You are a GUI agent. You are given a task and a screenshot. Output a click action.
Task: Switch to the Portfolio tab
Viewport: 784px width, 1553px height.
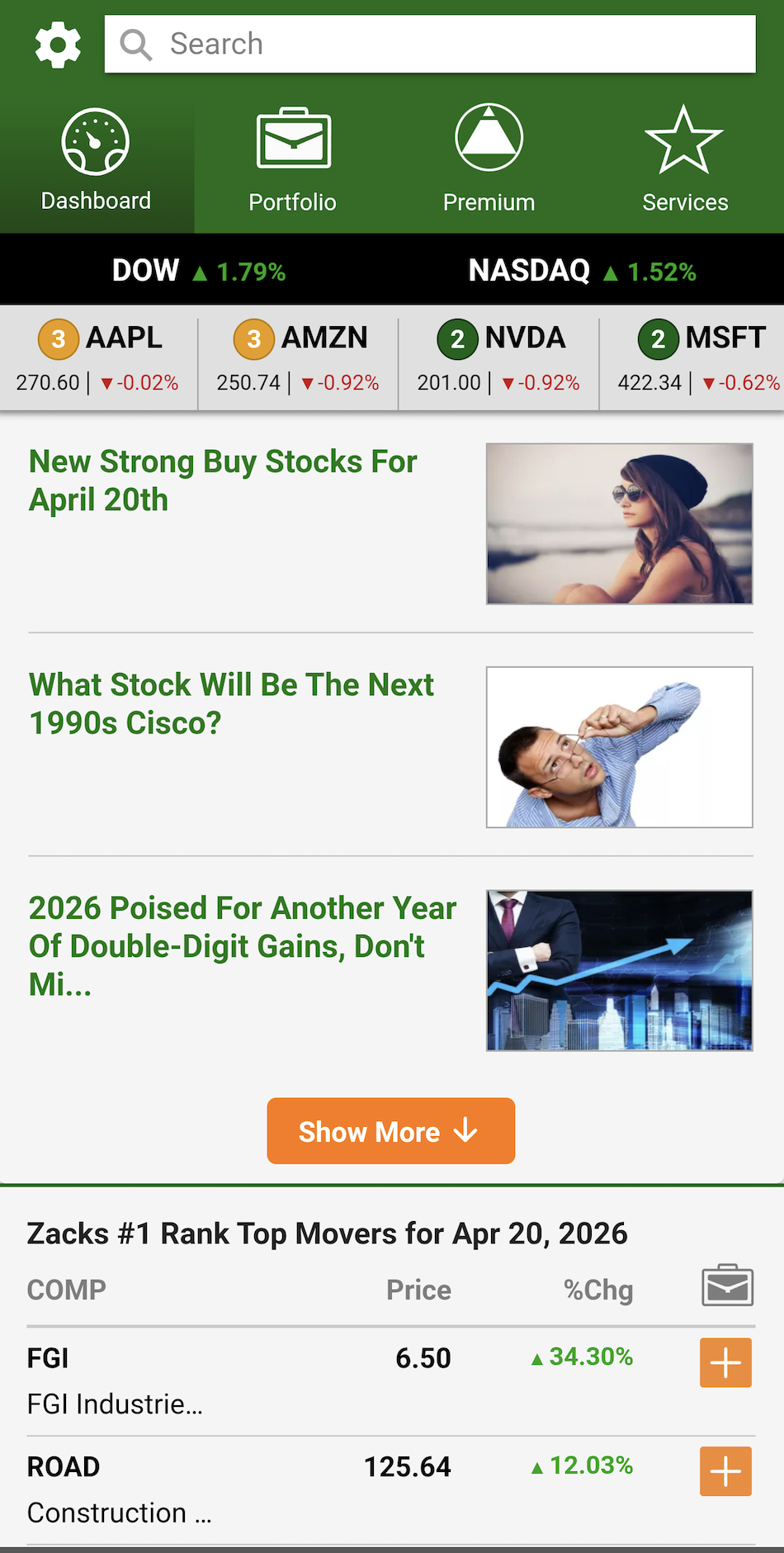pos(293,161)
